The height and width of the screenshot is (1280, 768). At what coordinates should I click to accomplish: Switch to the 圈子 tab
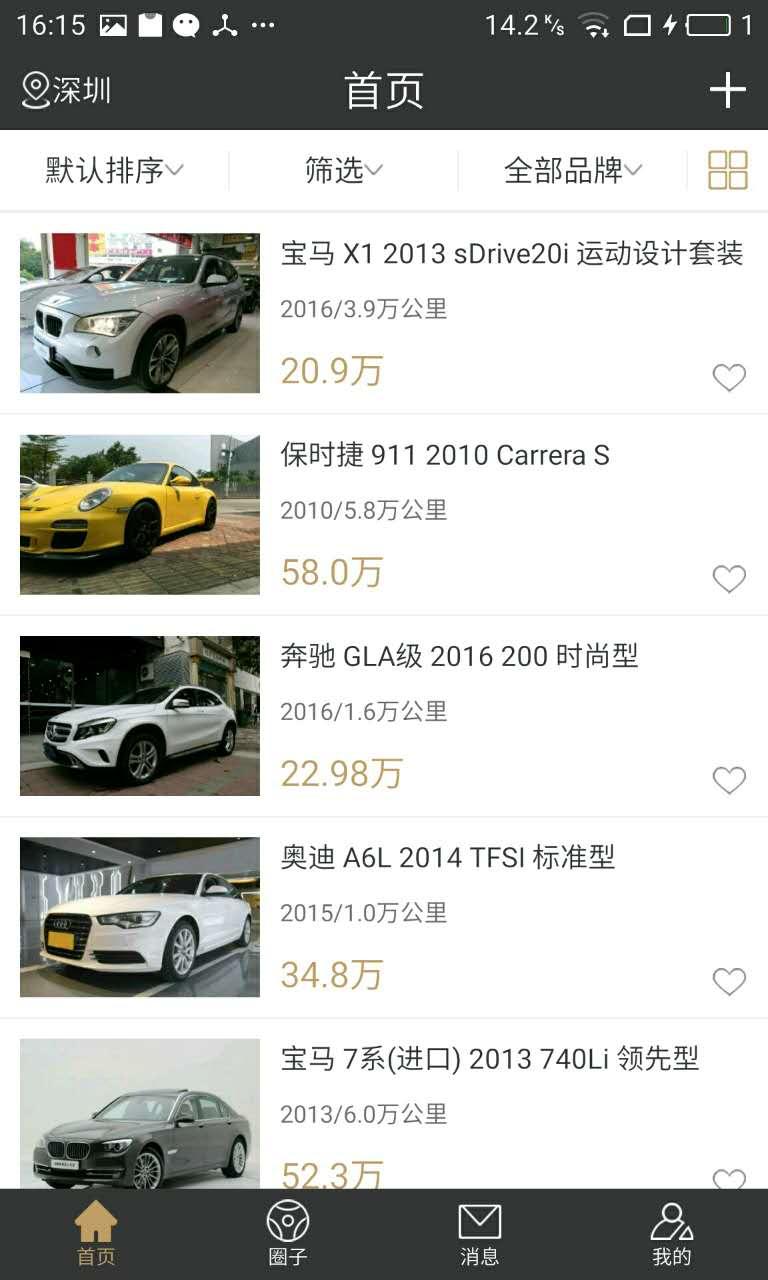[x=288, y=1235]
